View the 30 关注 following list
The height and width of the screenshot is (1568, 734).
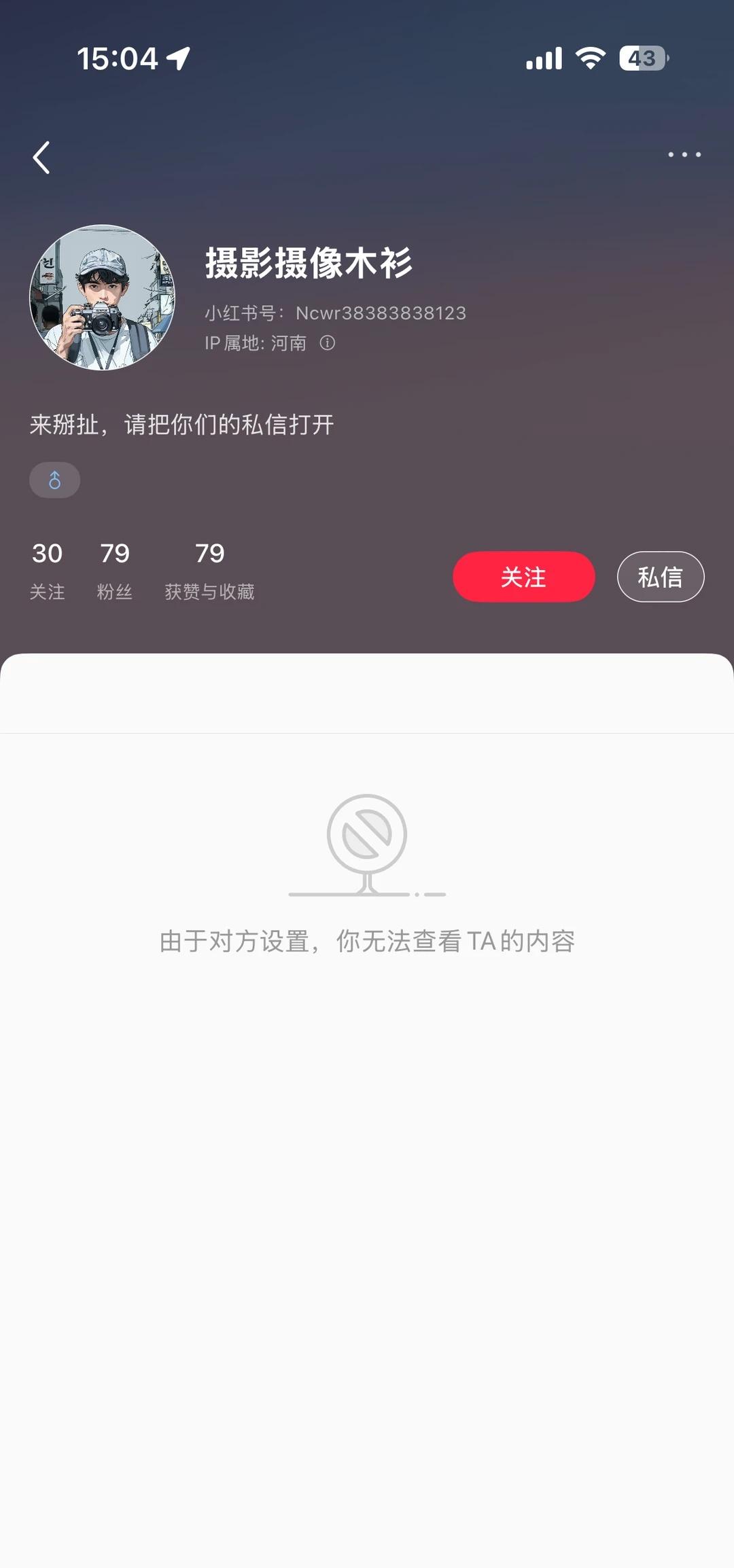point(48,571)
